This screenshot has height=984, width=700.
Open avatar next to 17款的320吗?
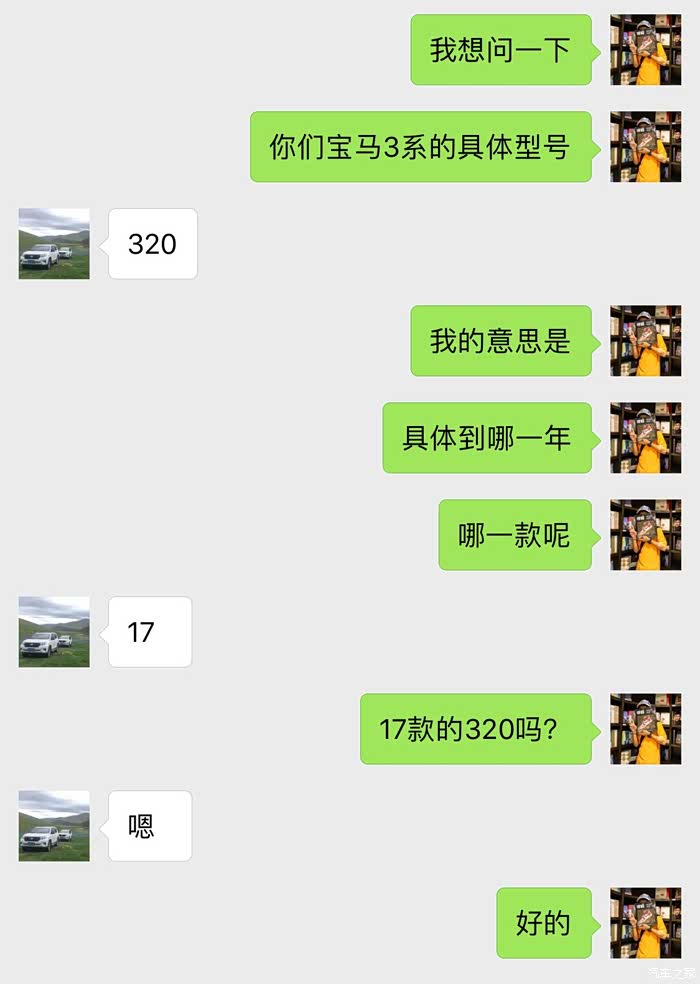tap(645, 729)
